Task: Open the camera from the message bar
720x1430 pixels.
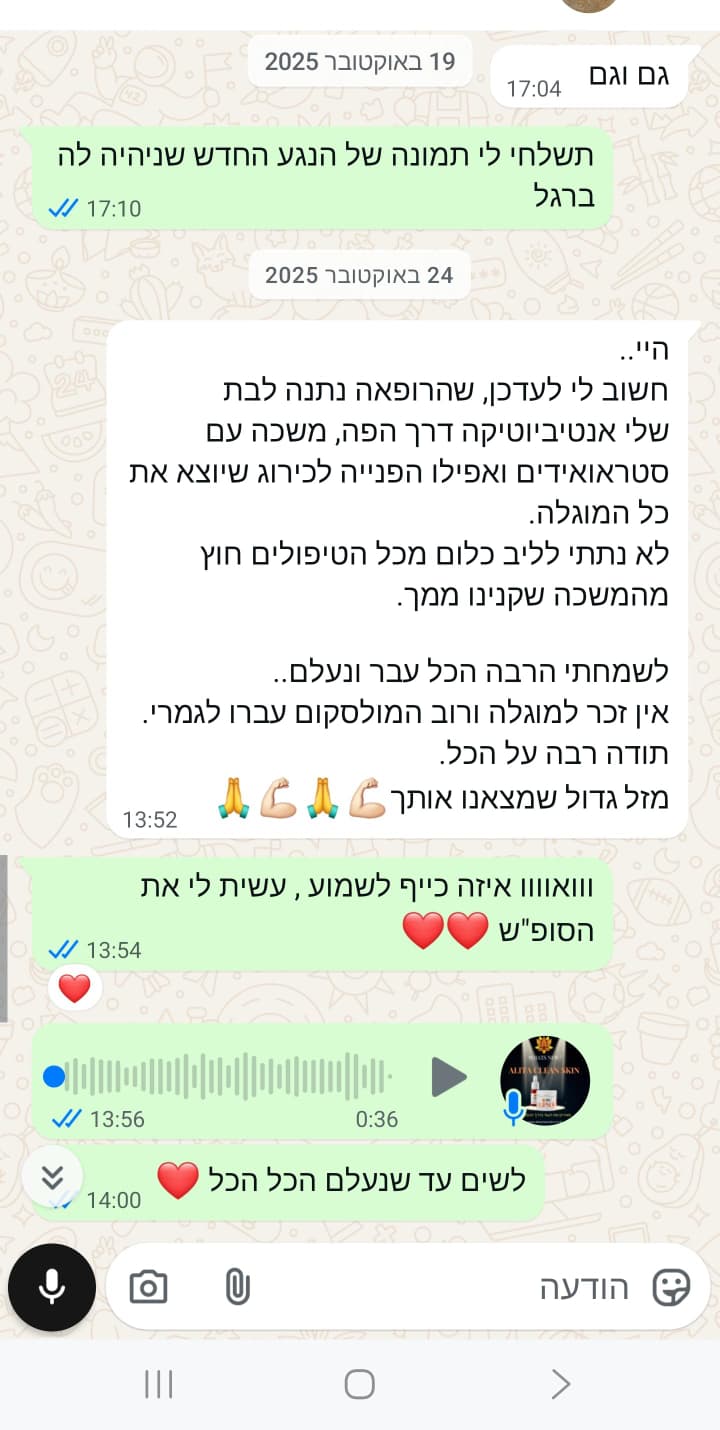Action: point(148,1287)
